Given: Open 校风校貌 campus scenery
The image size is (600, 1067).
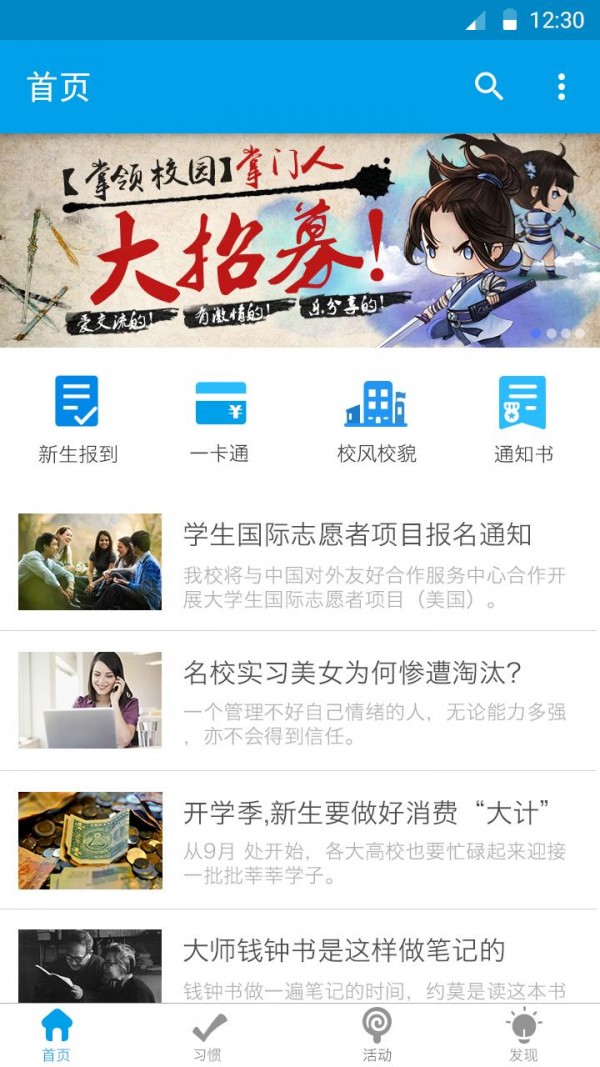Looking at the screenshot, I should 376,420.
